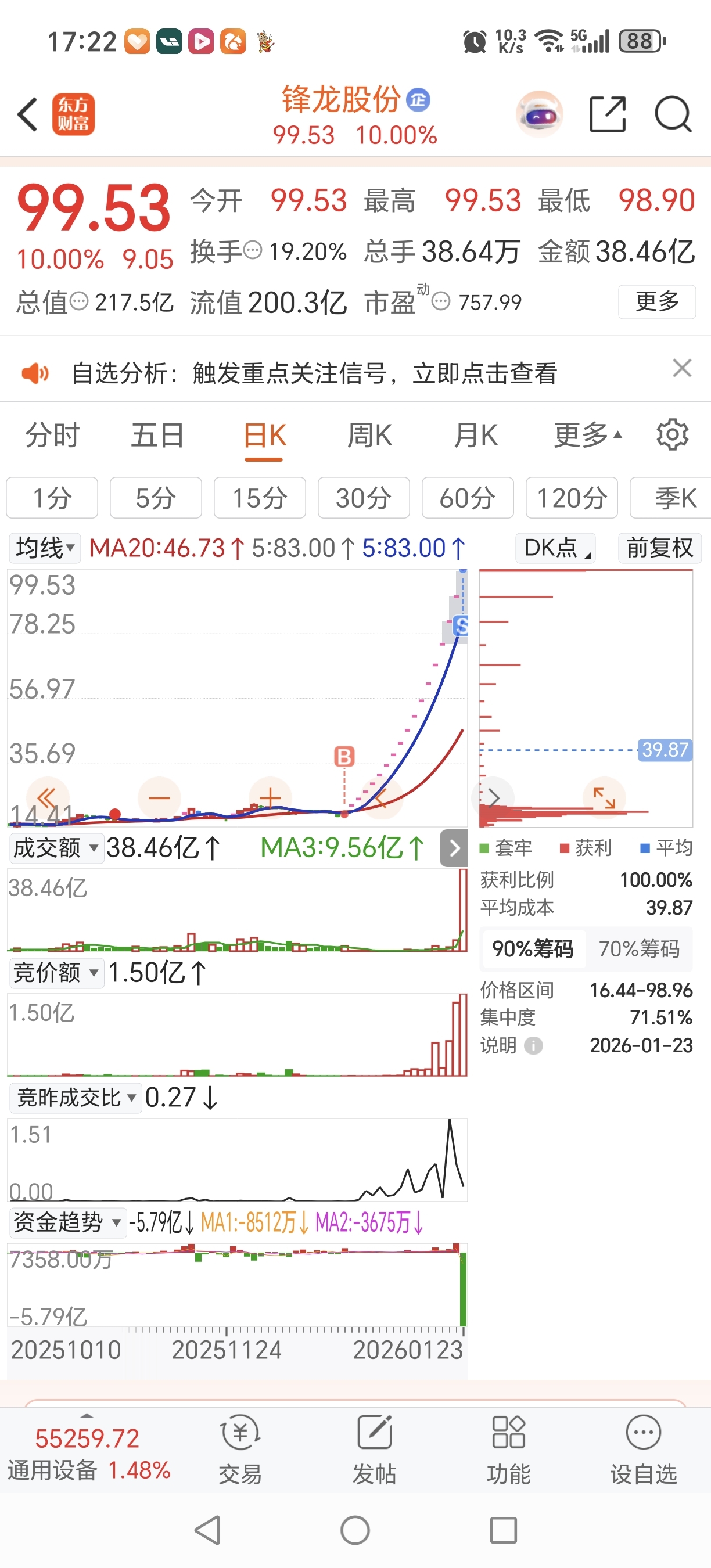Switch to the 70%筹码 view
Viewport: 711px width, 1568px height.
click(638, 949)
